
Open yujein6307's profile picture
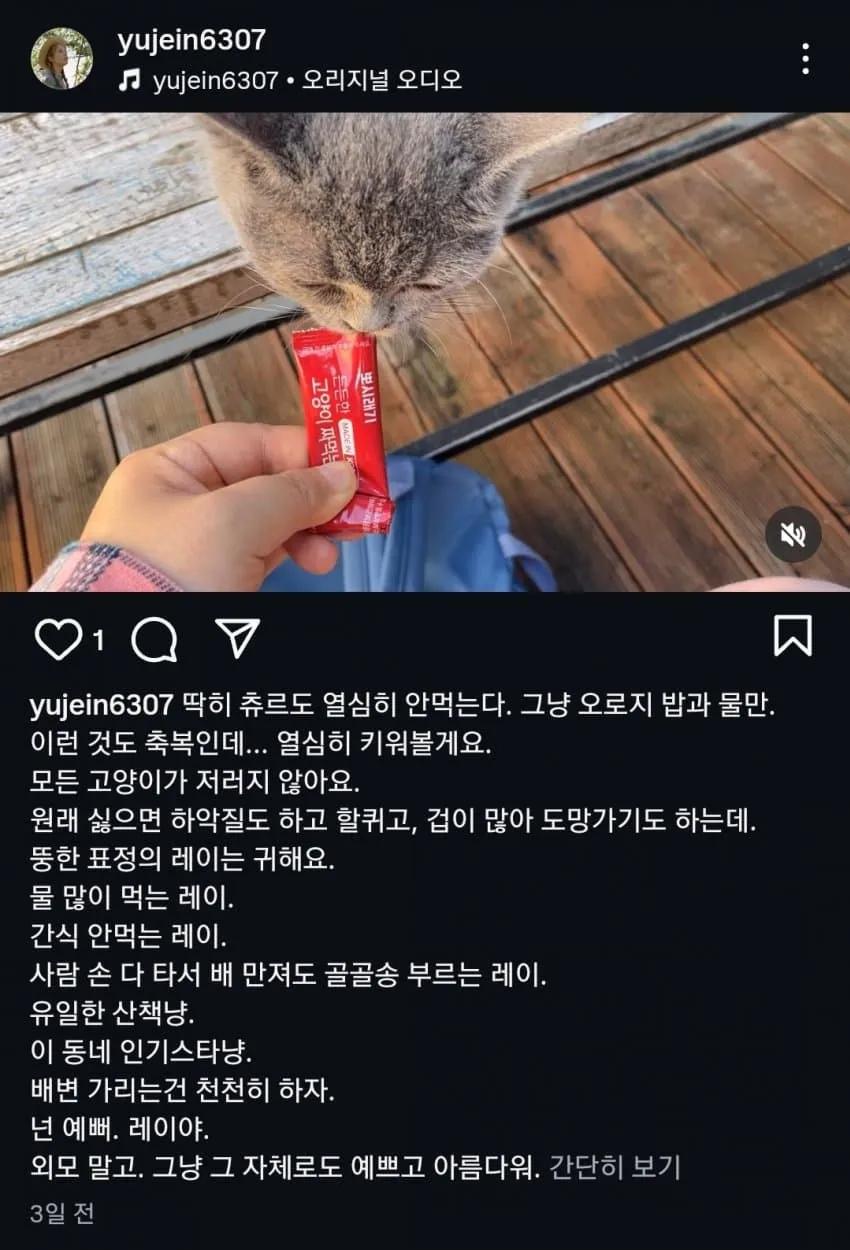point(62,58)
